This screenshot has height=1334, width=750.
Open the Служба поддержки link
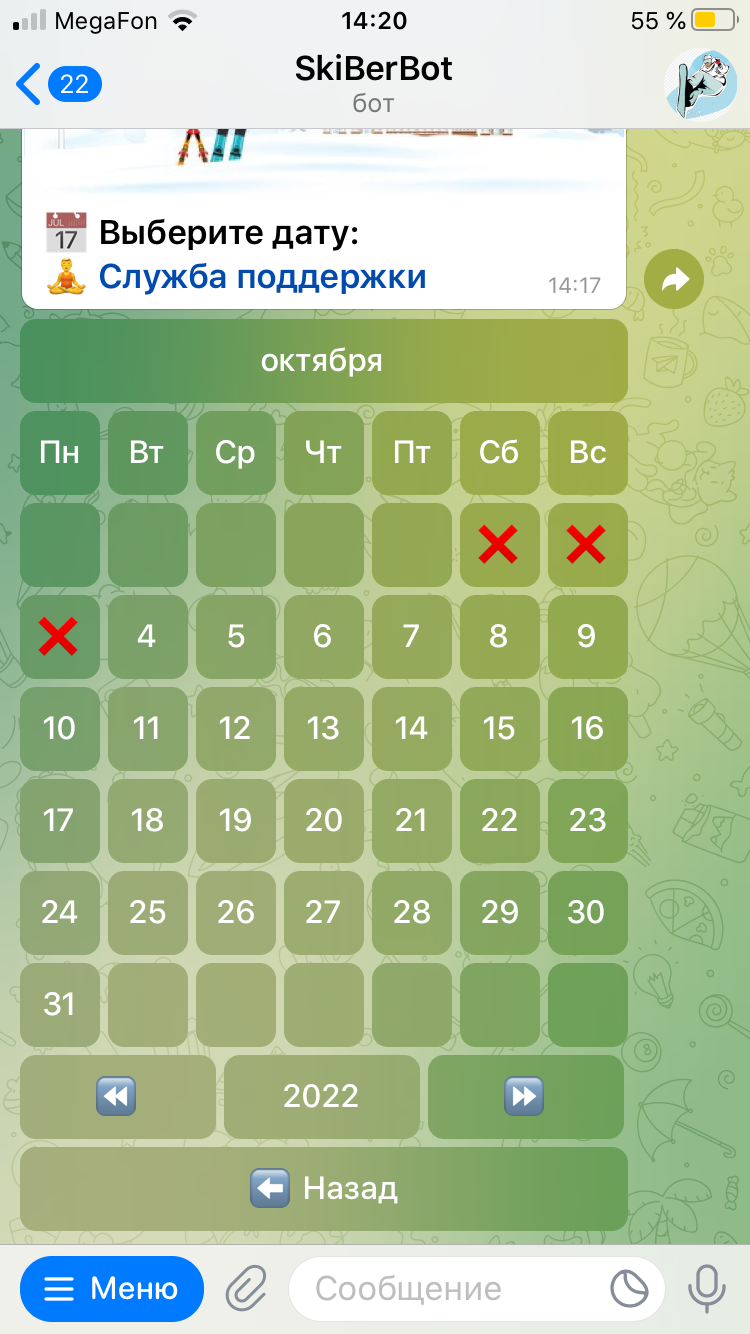coord(262,276)
